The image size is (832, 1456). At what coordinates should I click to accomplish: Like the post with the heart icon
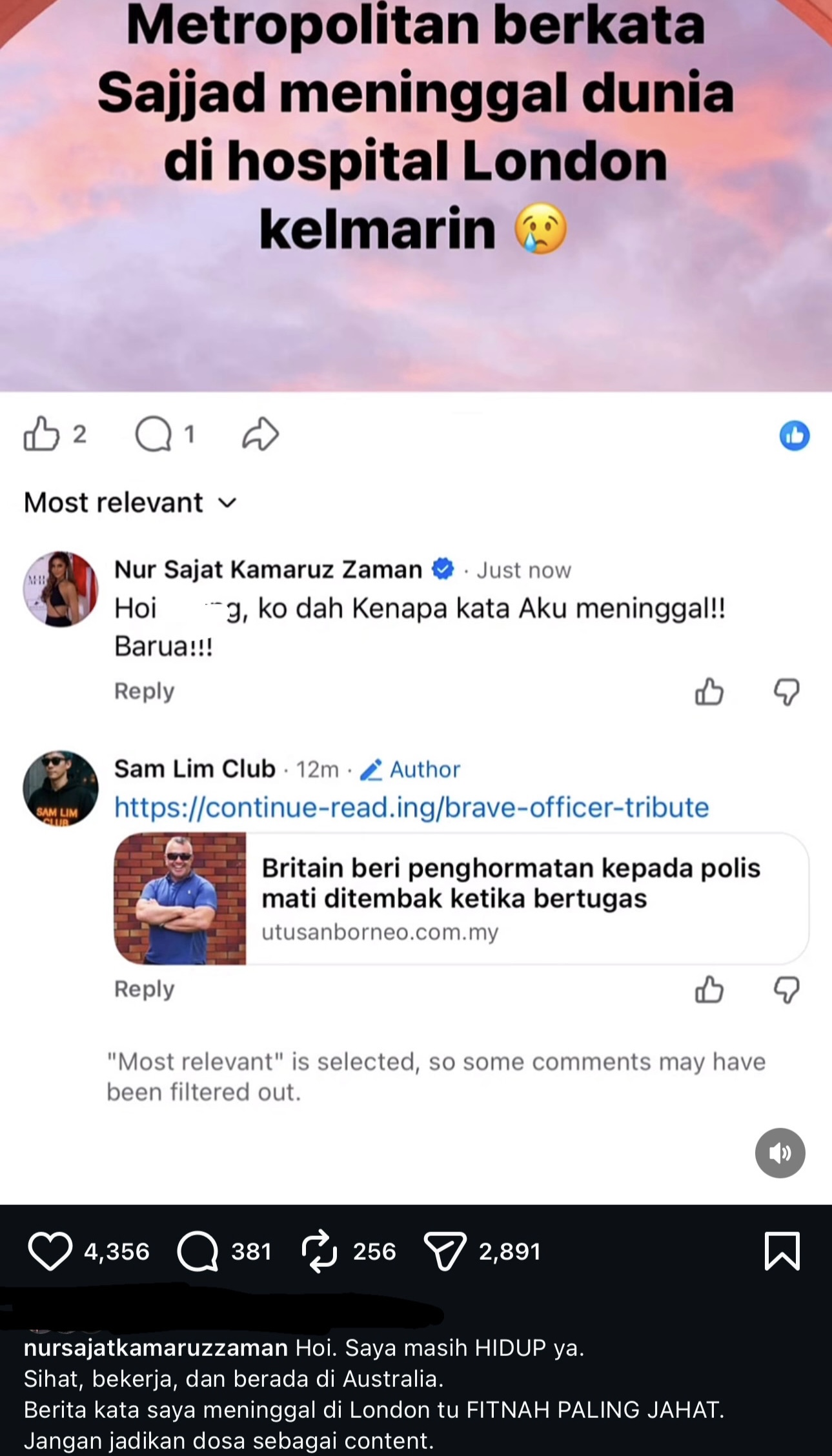(50, 1251)
